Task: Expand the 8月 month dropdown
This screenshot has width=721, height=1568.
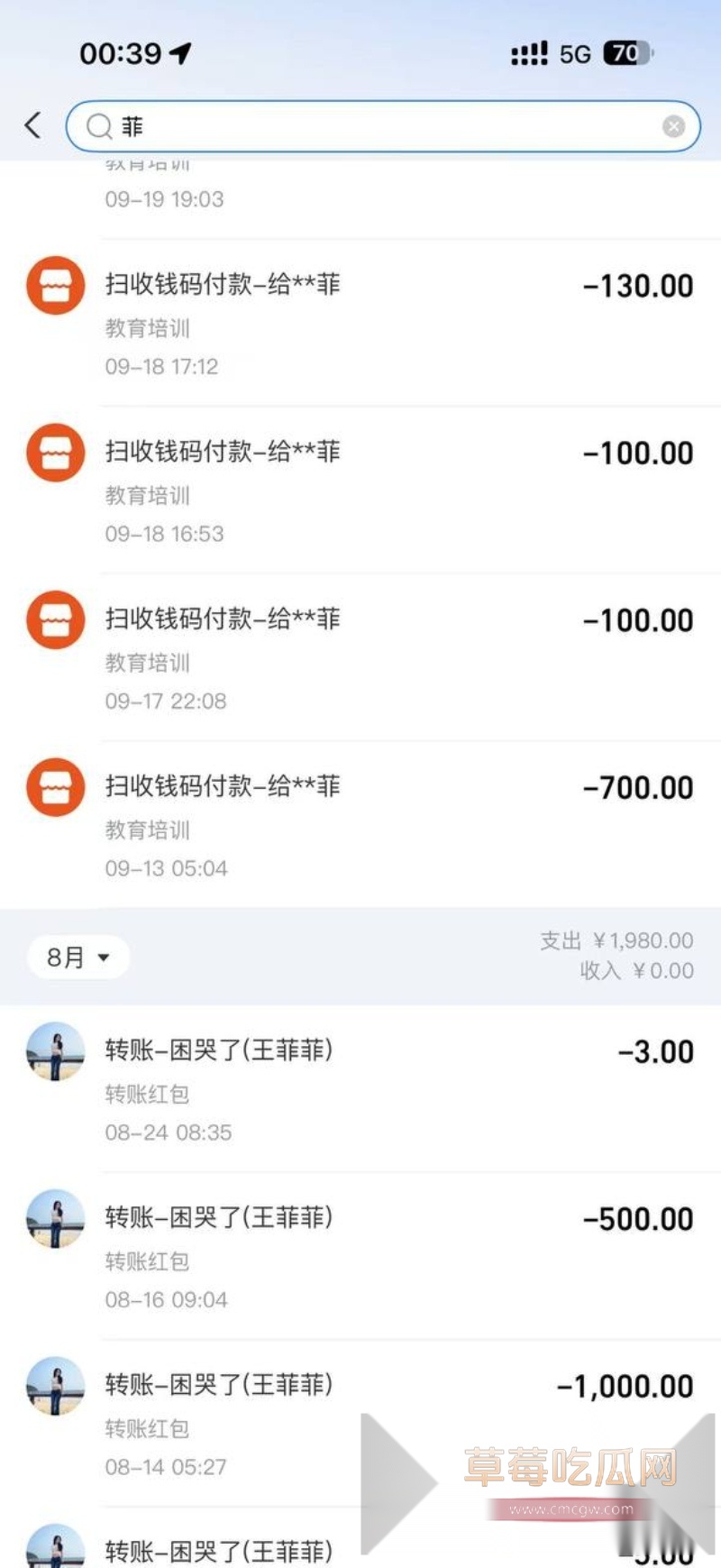Action: point(78,957)
